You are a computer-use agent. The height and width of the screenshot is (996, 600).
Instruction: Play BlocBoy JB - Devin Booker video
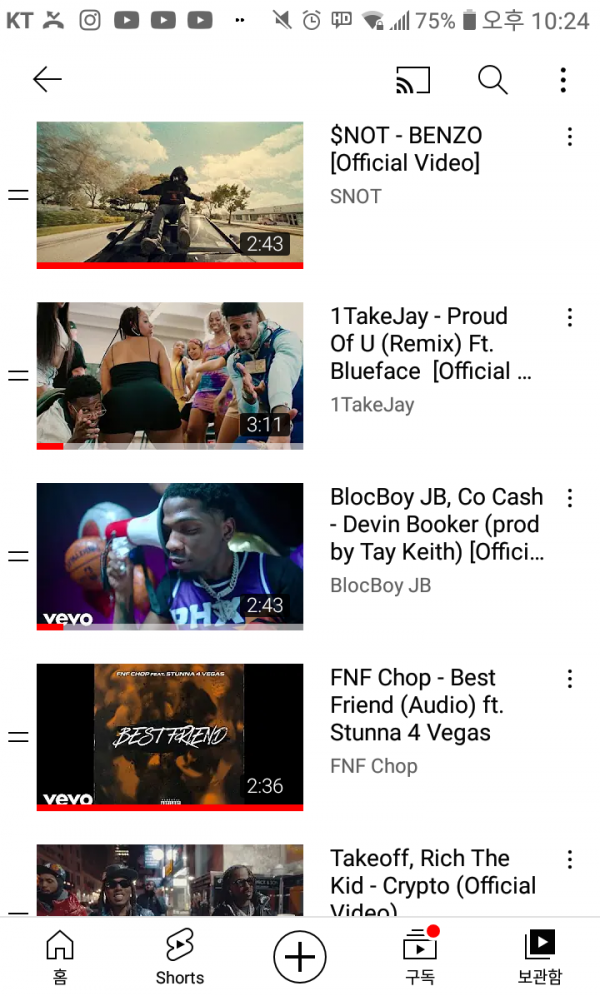(x=170, y=556)
